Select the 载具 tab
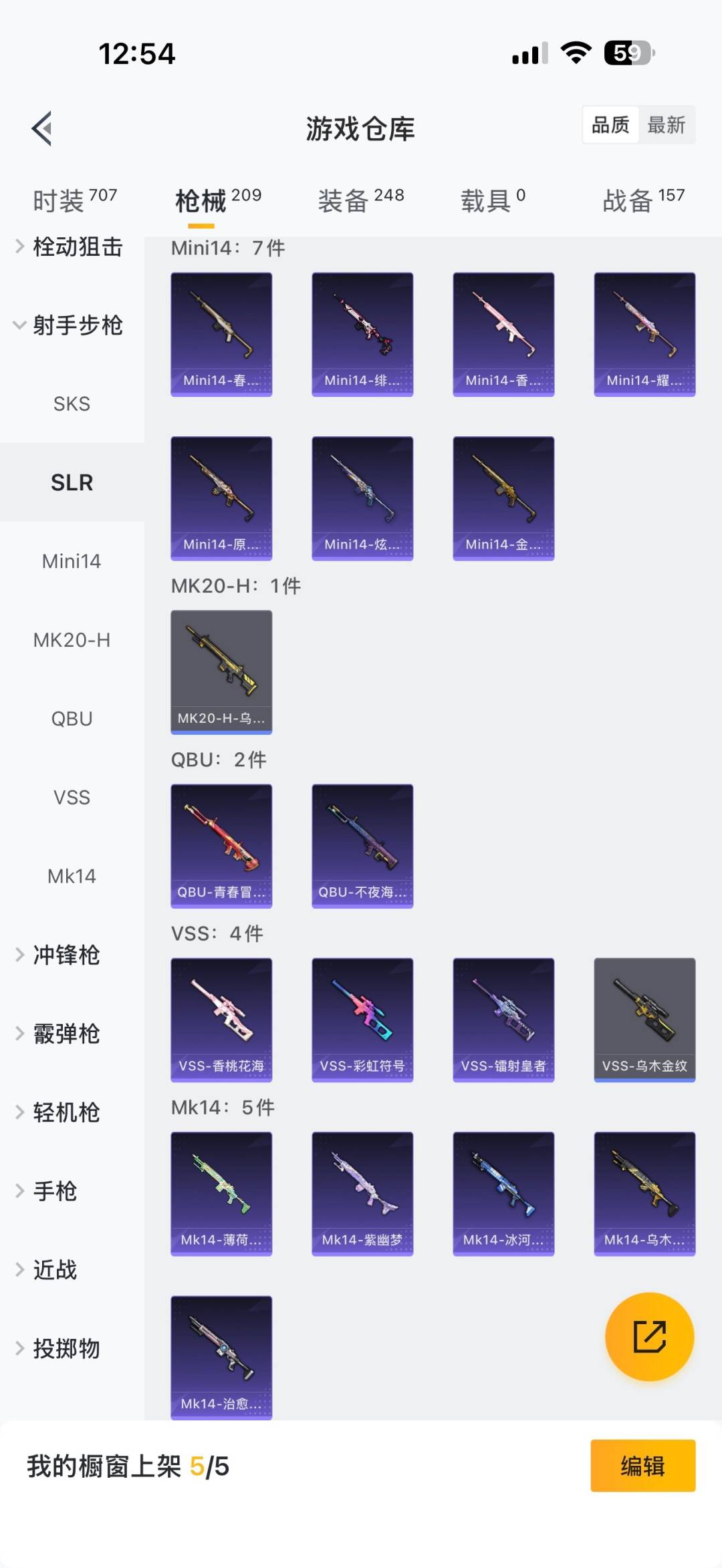 pyautogui.click(x=493, y=199)
